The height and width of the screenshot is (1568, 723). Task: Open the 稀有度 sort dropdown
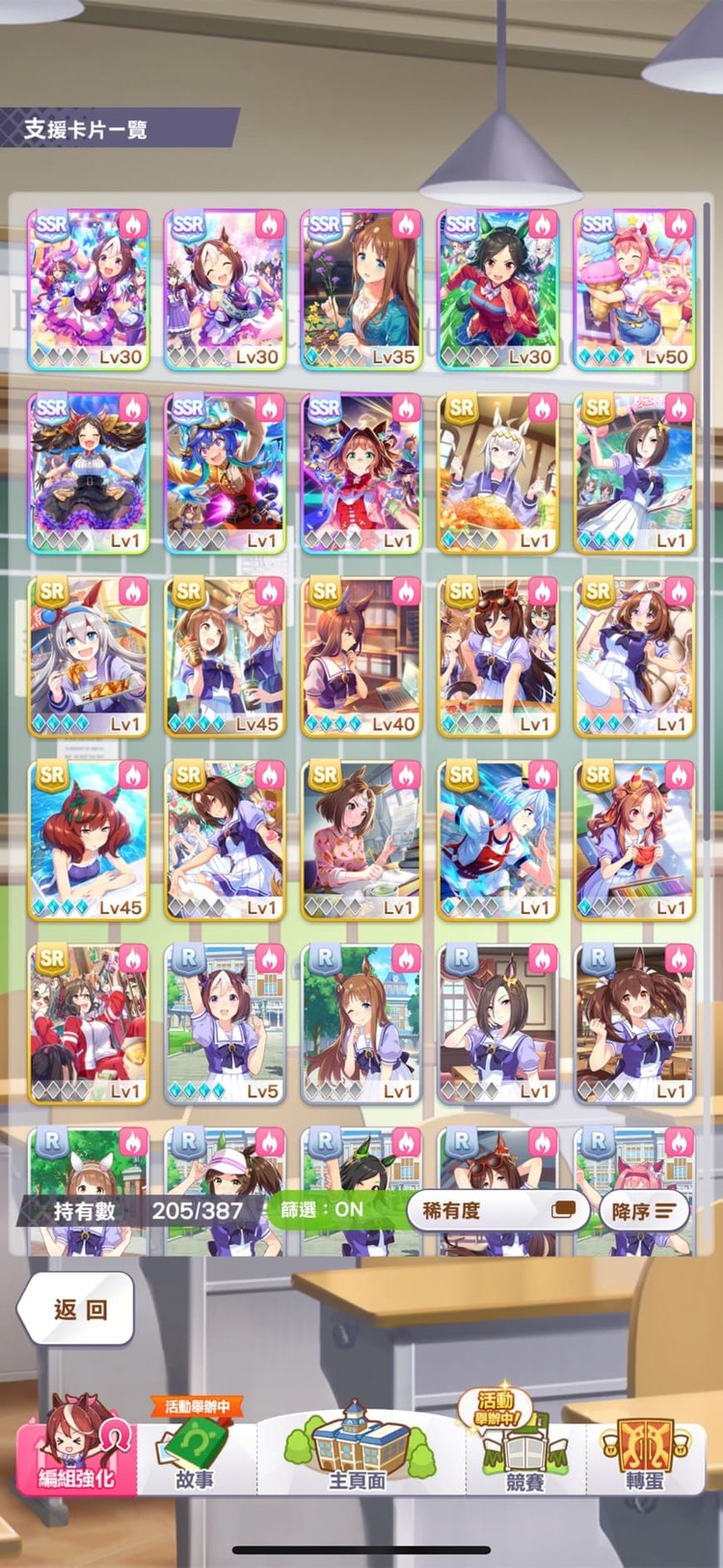[496, 1210]
